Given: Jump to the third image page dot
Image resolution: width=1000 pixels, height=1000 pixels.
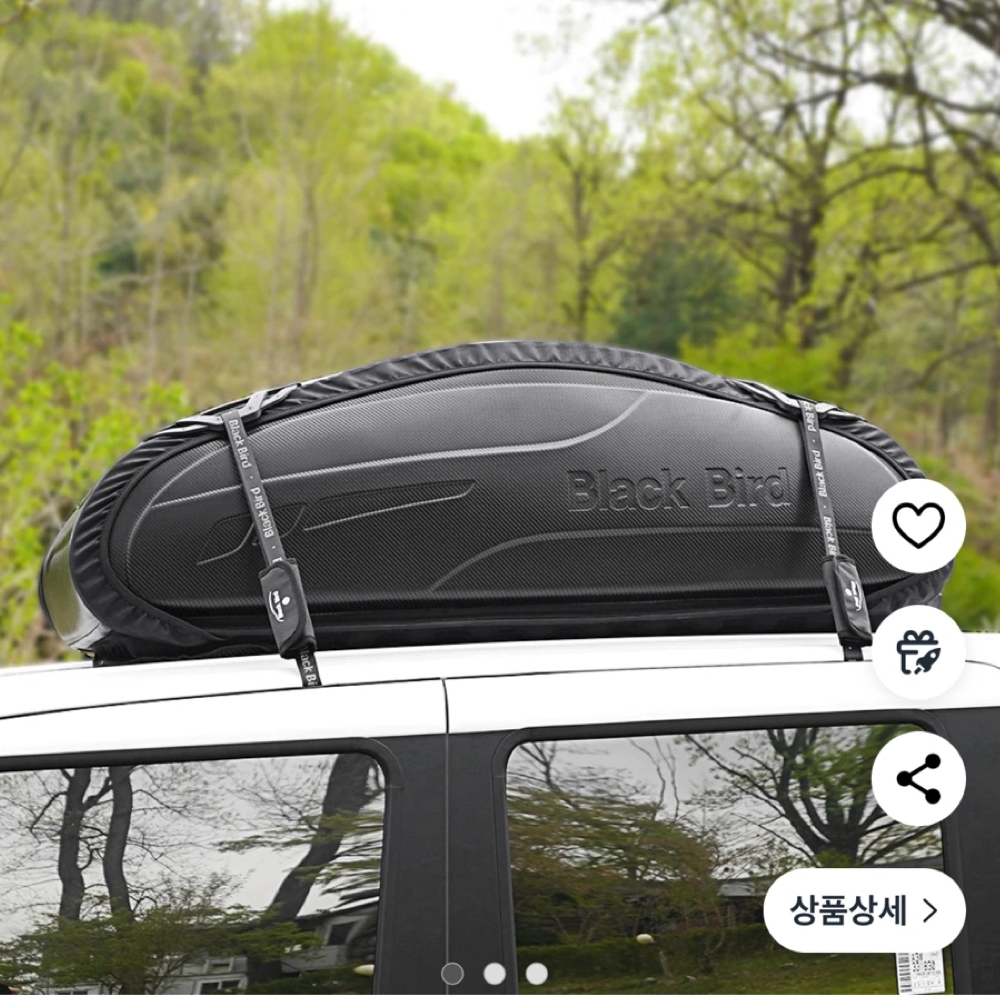Looking at the screenshot, I should tap(537, 973).
